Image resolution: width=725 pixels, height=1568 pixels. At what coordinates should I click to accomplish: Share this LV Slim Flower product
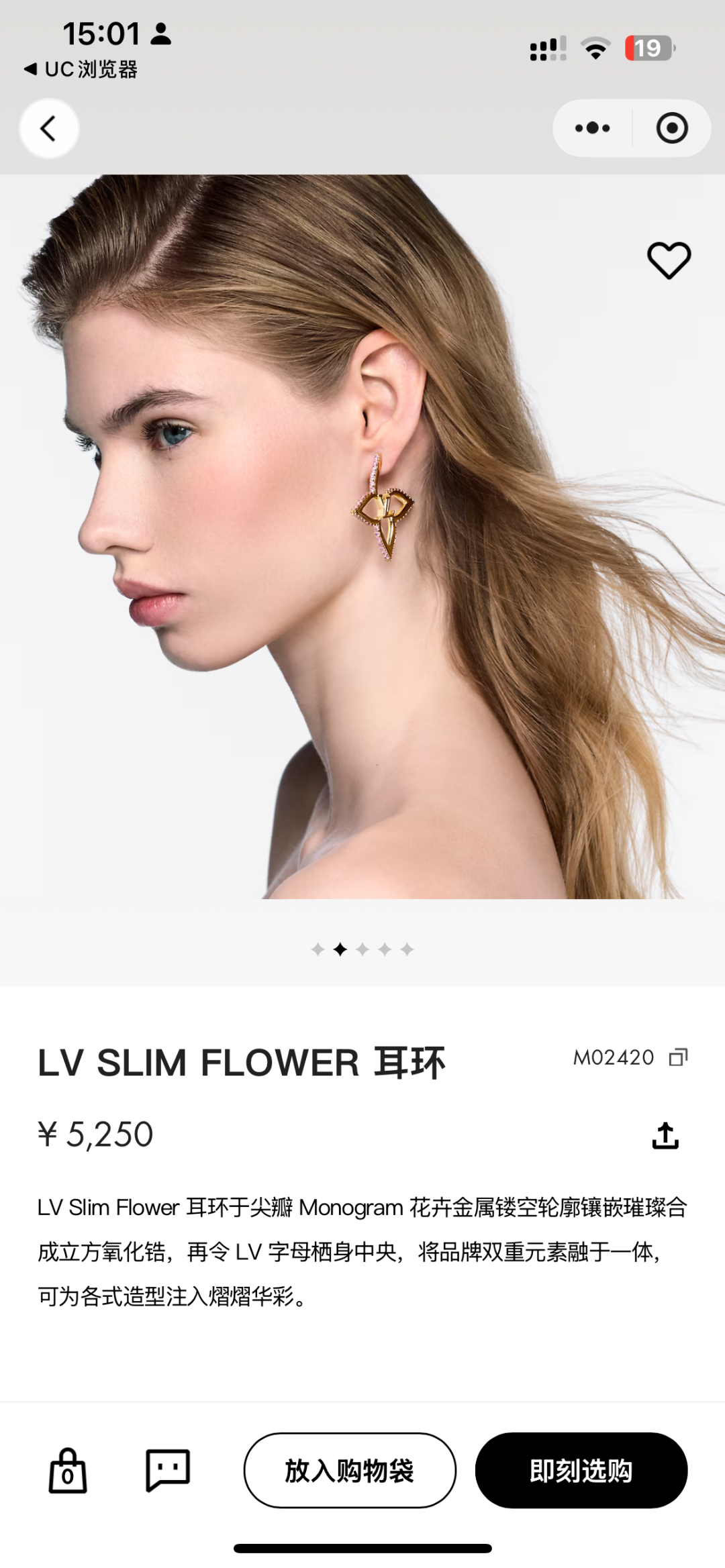(x=665, y=1135)
